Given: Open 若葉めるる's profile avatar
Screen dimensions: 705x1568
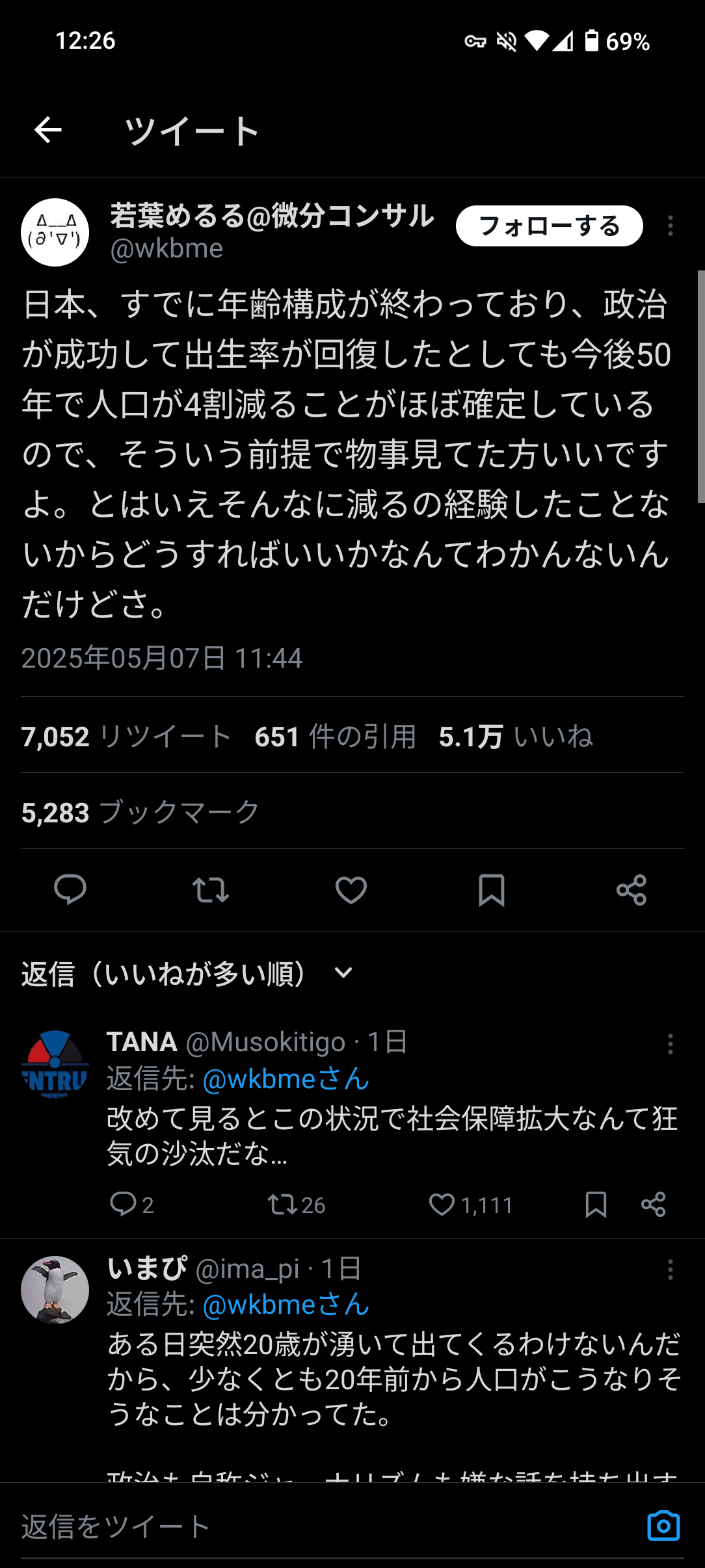Looking at the screenshot, I should click(55, 232).
